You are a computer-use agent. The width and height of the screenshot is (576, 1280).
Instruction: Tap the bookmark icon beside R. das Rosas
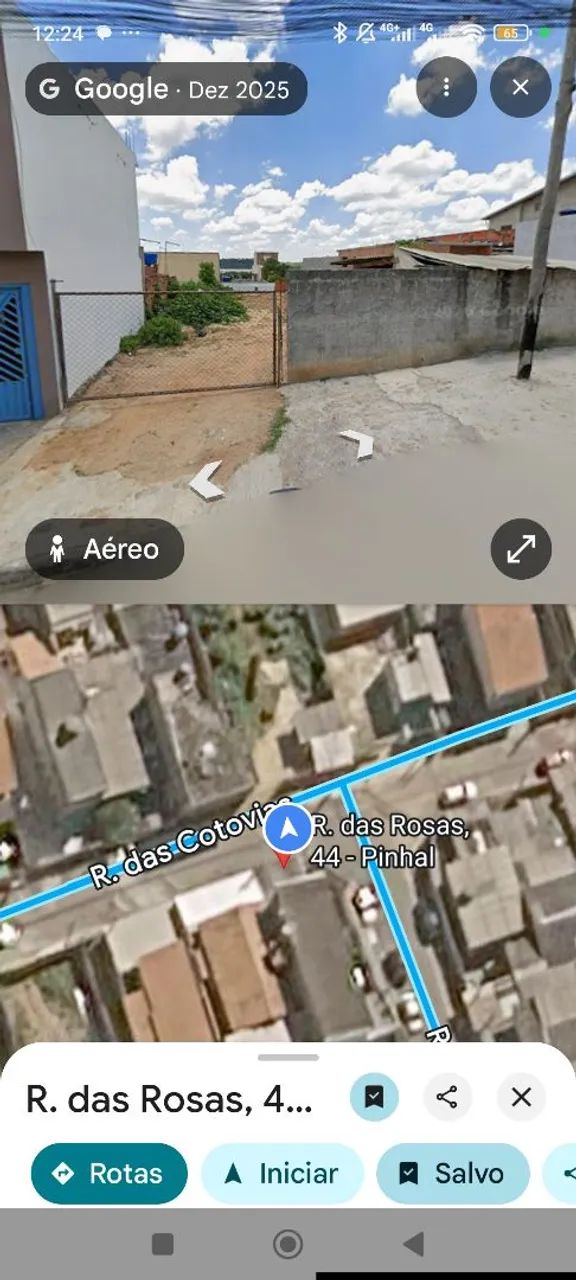click(374, 1097)
